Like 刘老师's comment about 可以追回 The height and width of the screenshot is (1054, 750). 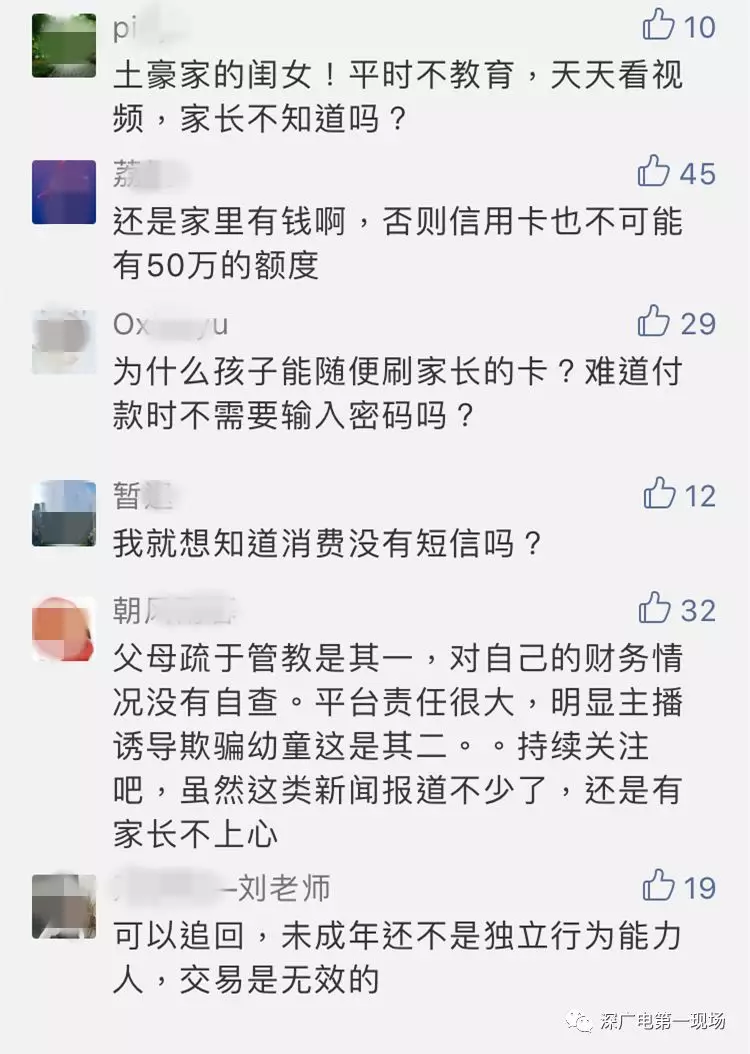(x=659, y=884)
